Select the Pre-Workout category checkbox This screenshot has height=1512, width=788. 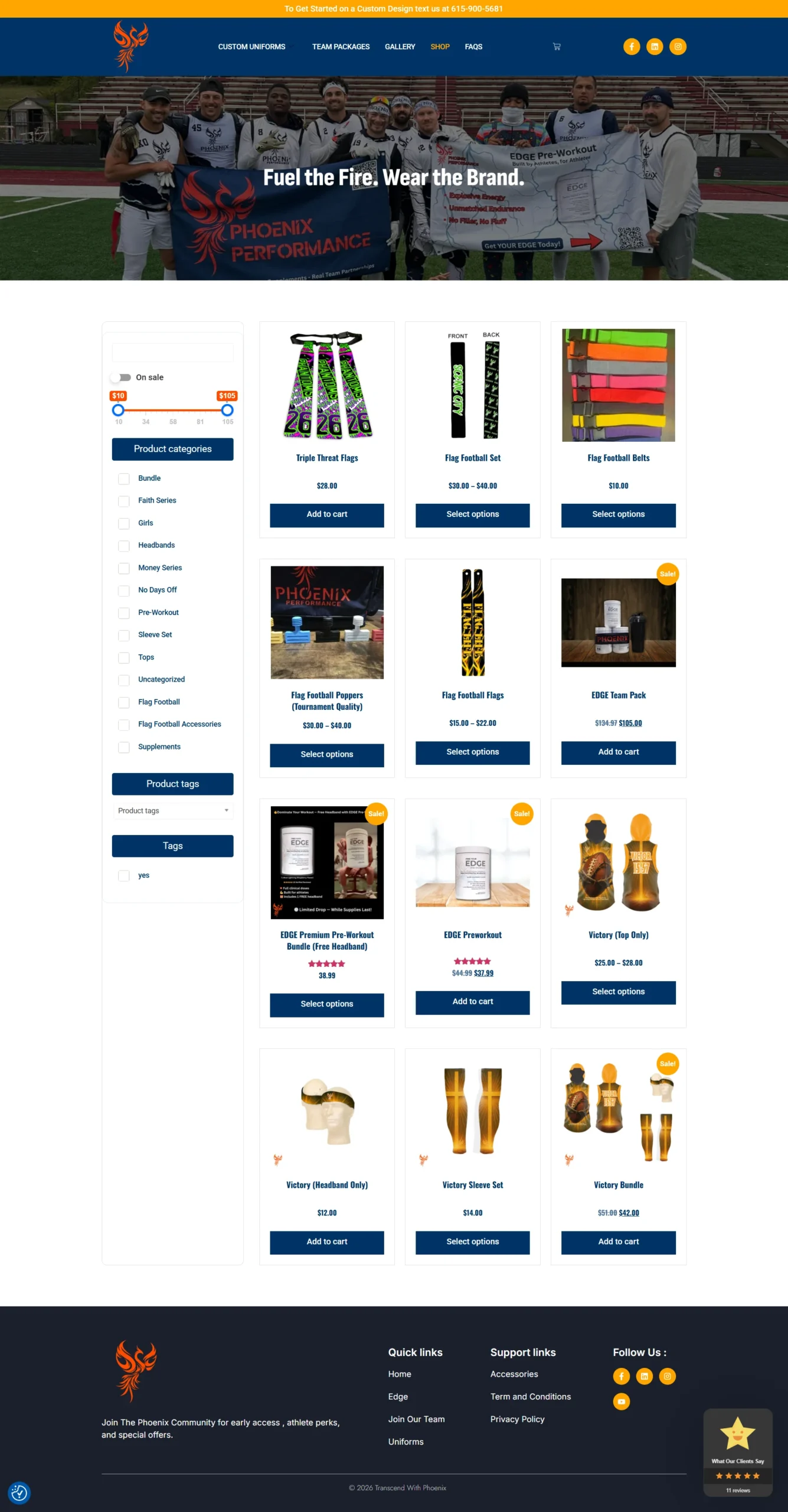tap(124, 613)
